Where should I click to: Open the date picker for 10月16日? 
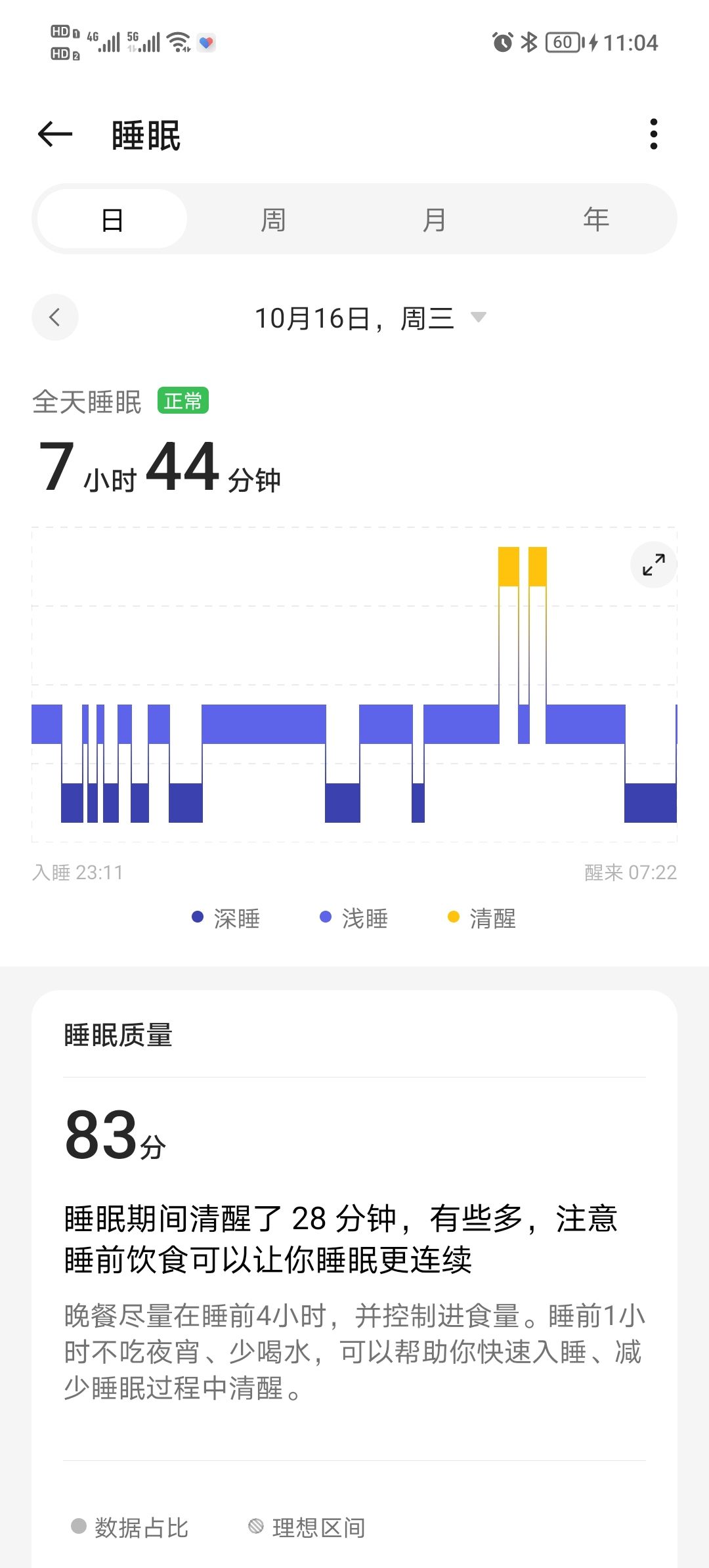point(370,318)
